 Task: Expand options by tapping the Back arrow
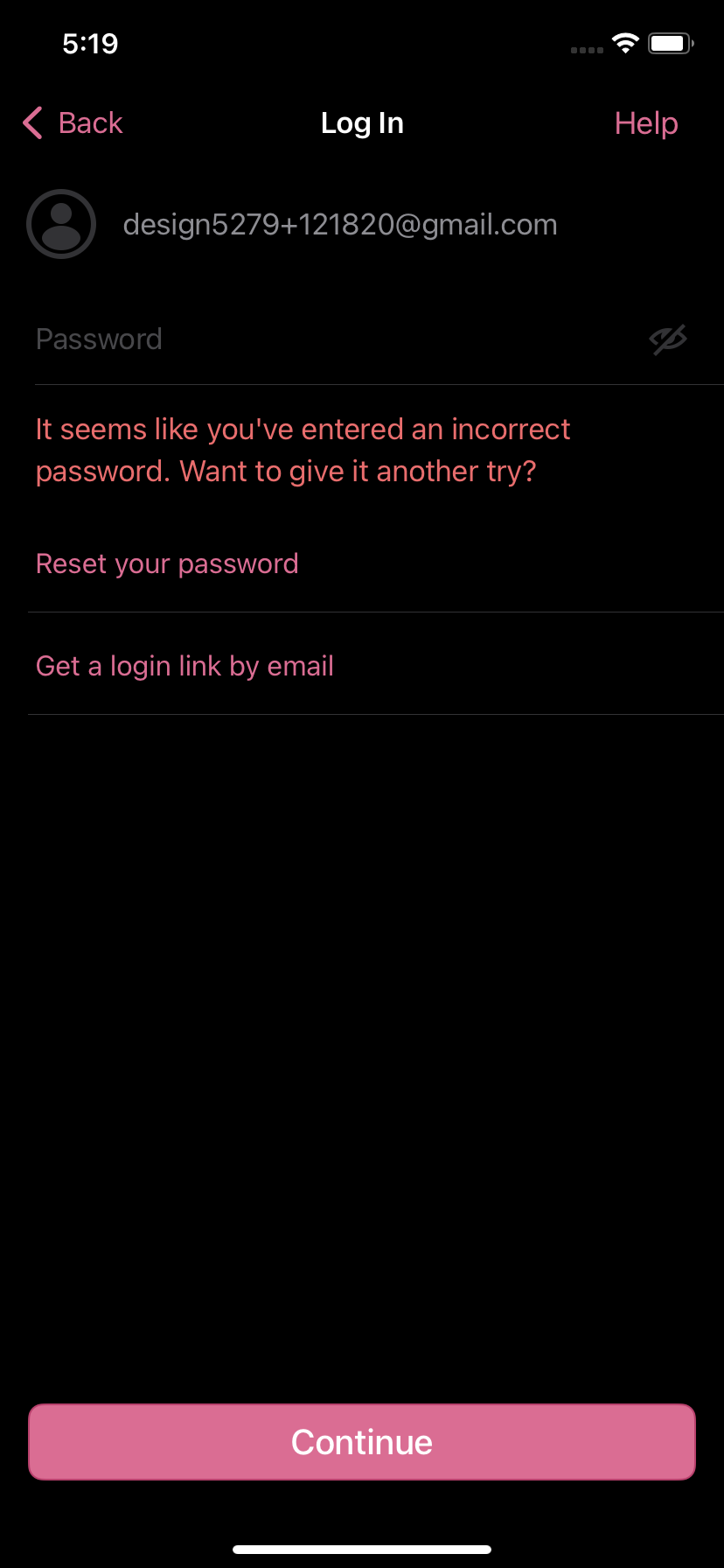(x=32, y=123)
